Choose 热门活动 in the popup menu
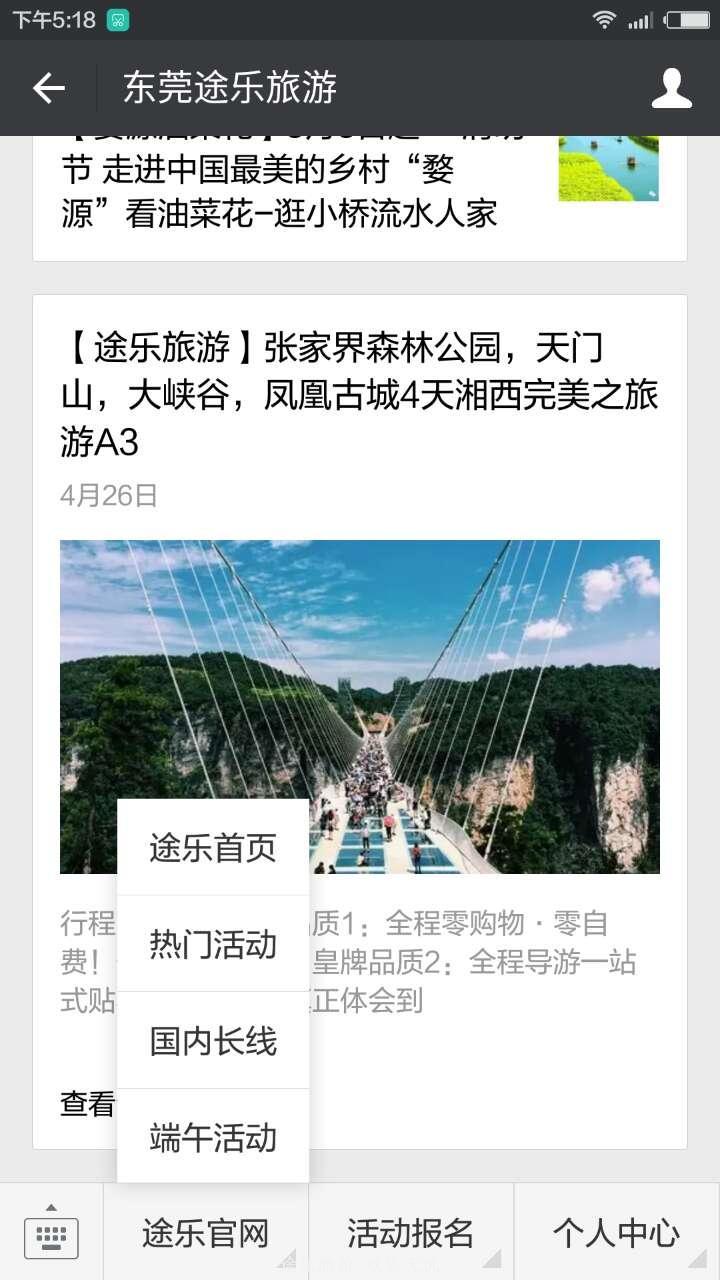The image size is (720, 1280). [213, 944]
